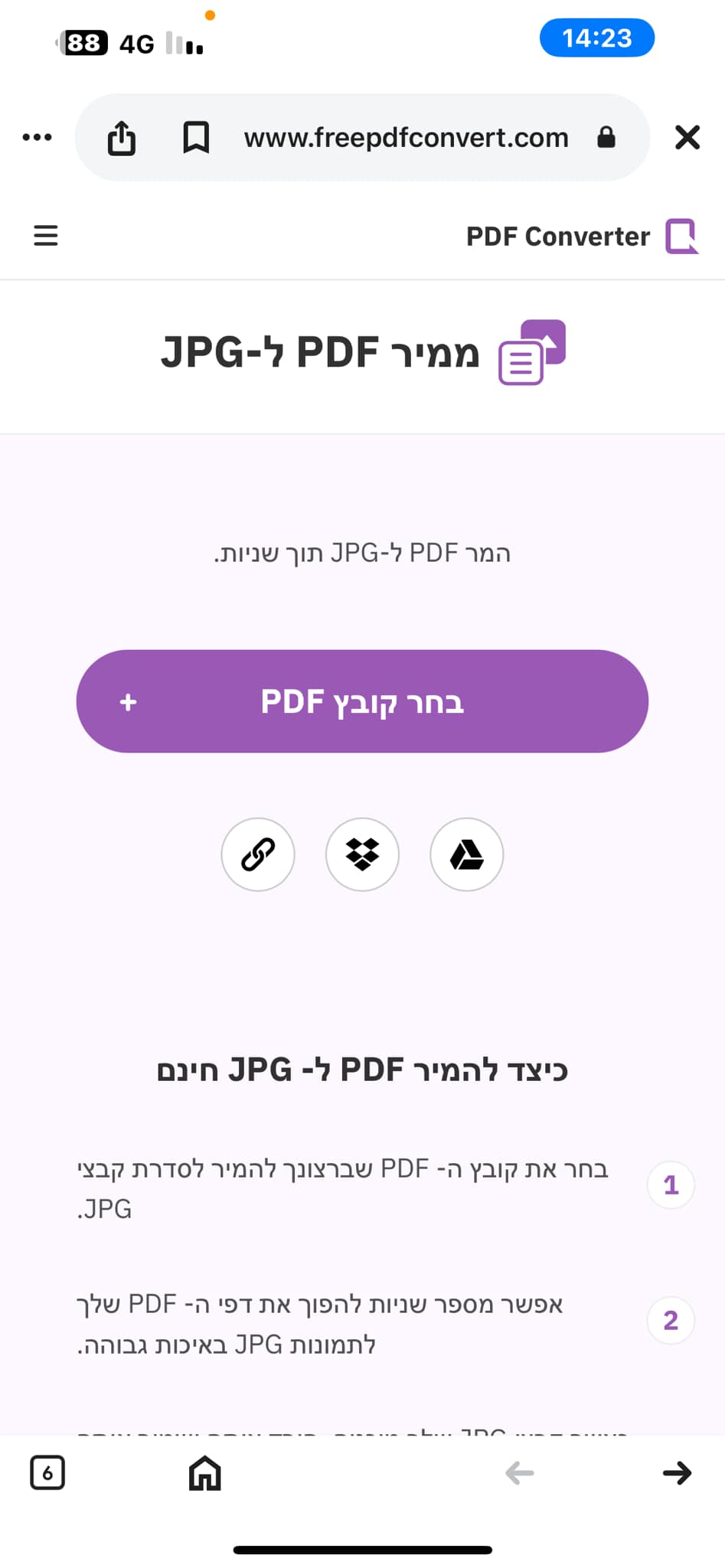Image resolution: width=725 pixels, height=1568 pixels.
Task: Share this page via the share icon
Action: [121, 138]
